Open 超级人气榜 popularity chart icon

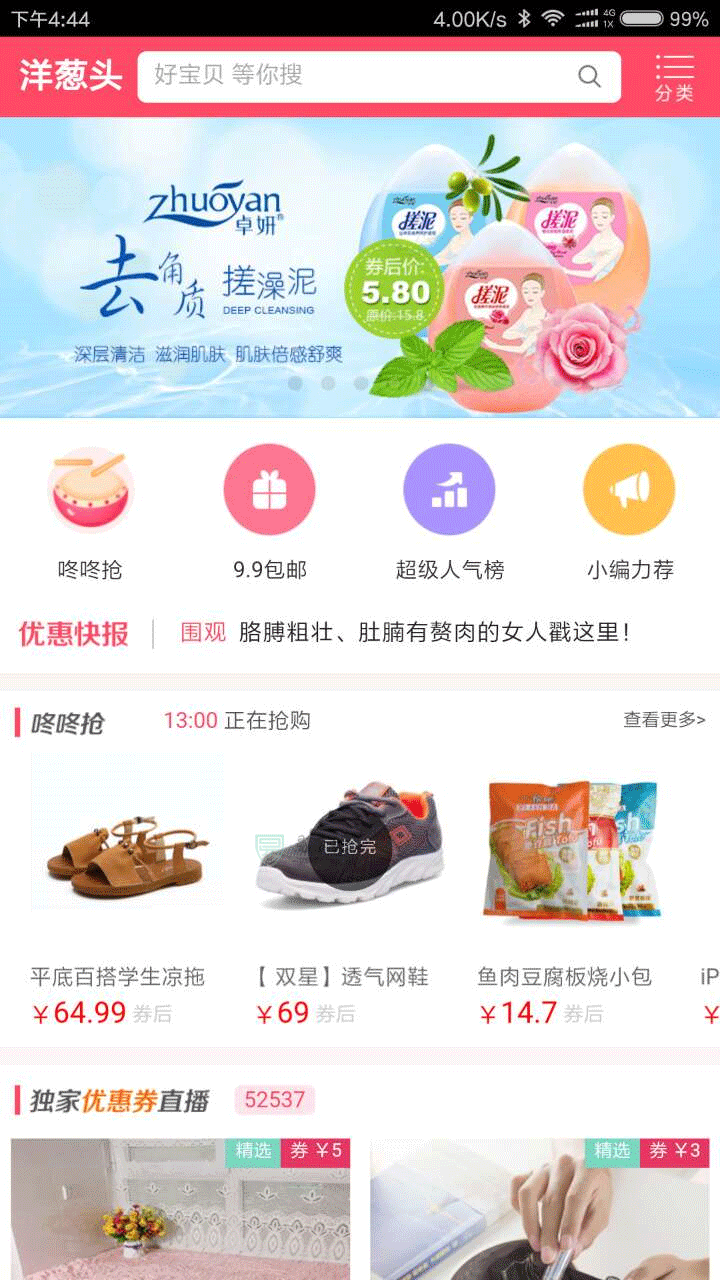(x=449, y=490)
